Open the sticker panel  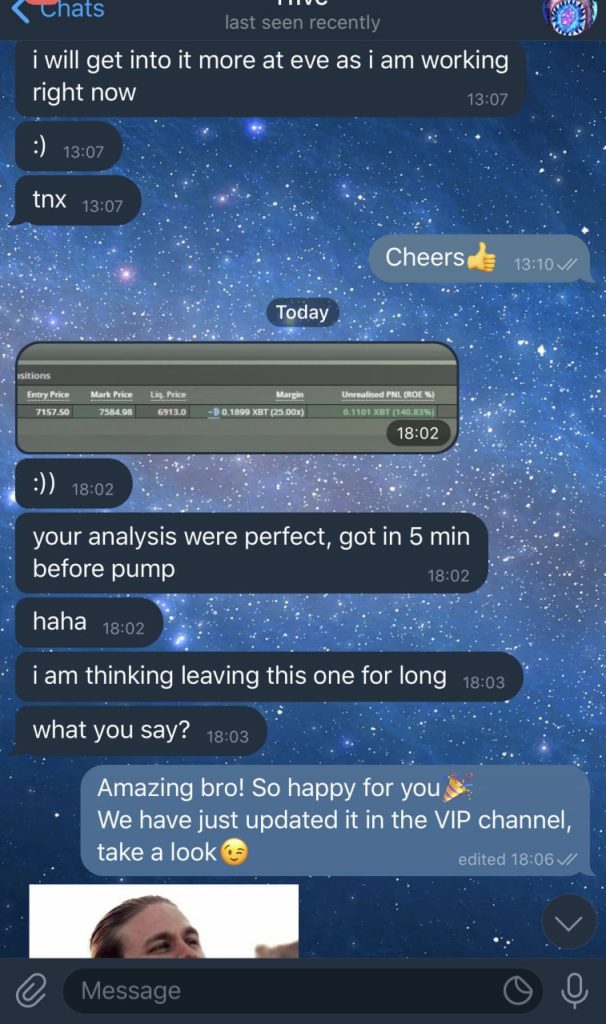518,991
